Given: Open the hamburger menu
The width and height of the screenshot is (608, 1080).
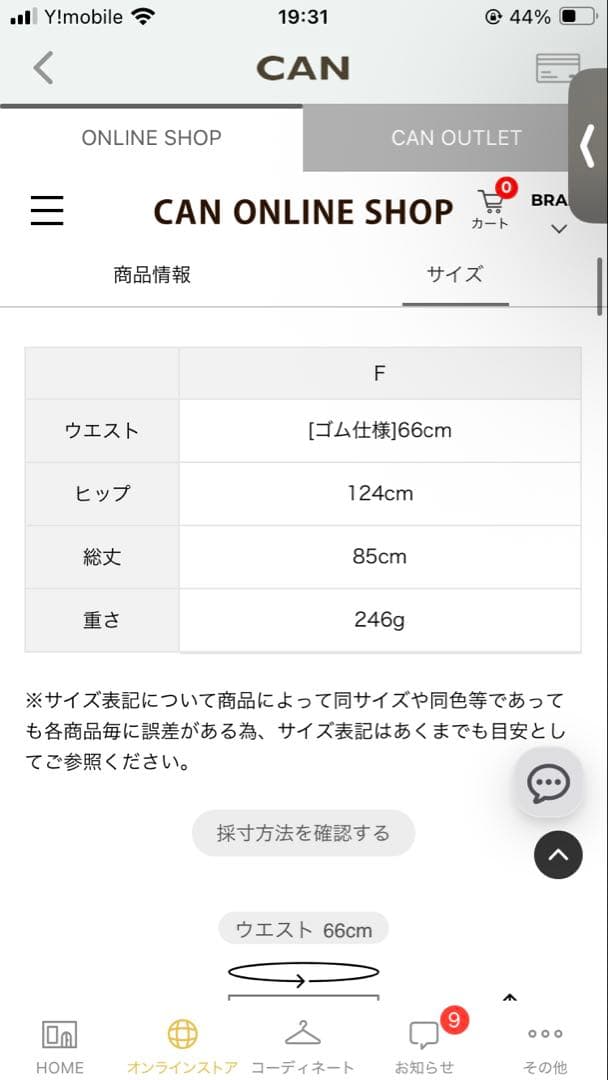Looking at the screenshot, I should (47, 211).
